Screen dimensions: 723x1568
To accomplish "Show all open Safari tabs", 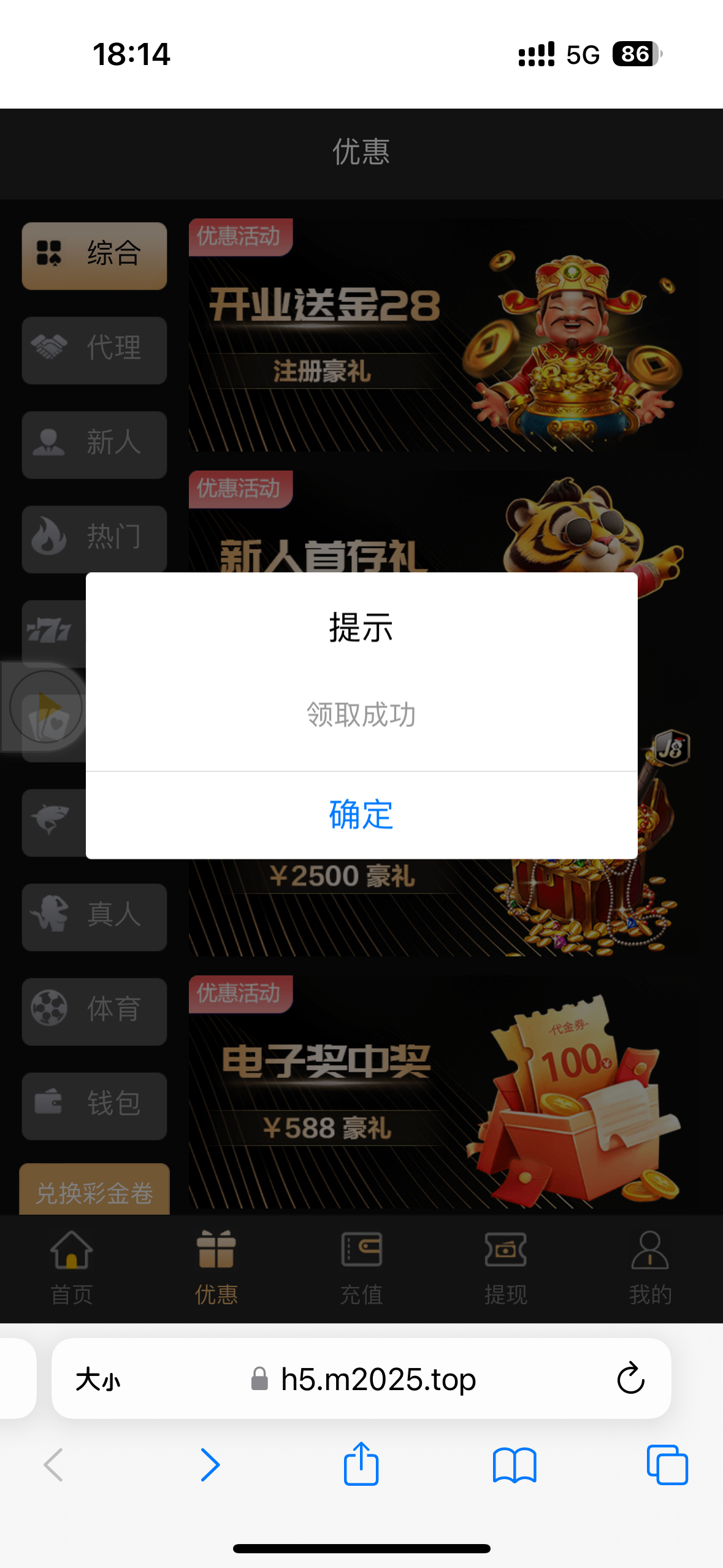I will (x=667, y=1465).
